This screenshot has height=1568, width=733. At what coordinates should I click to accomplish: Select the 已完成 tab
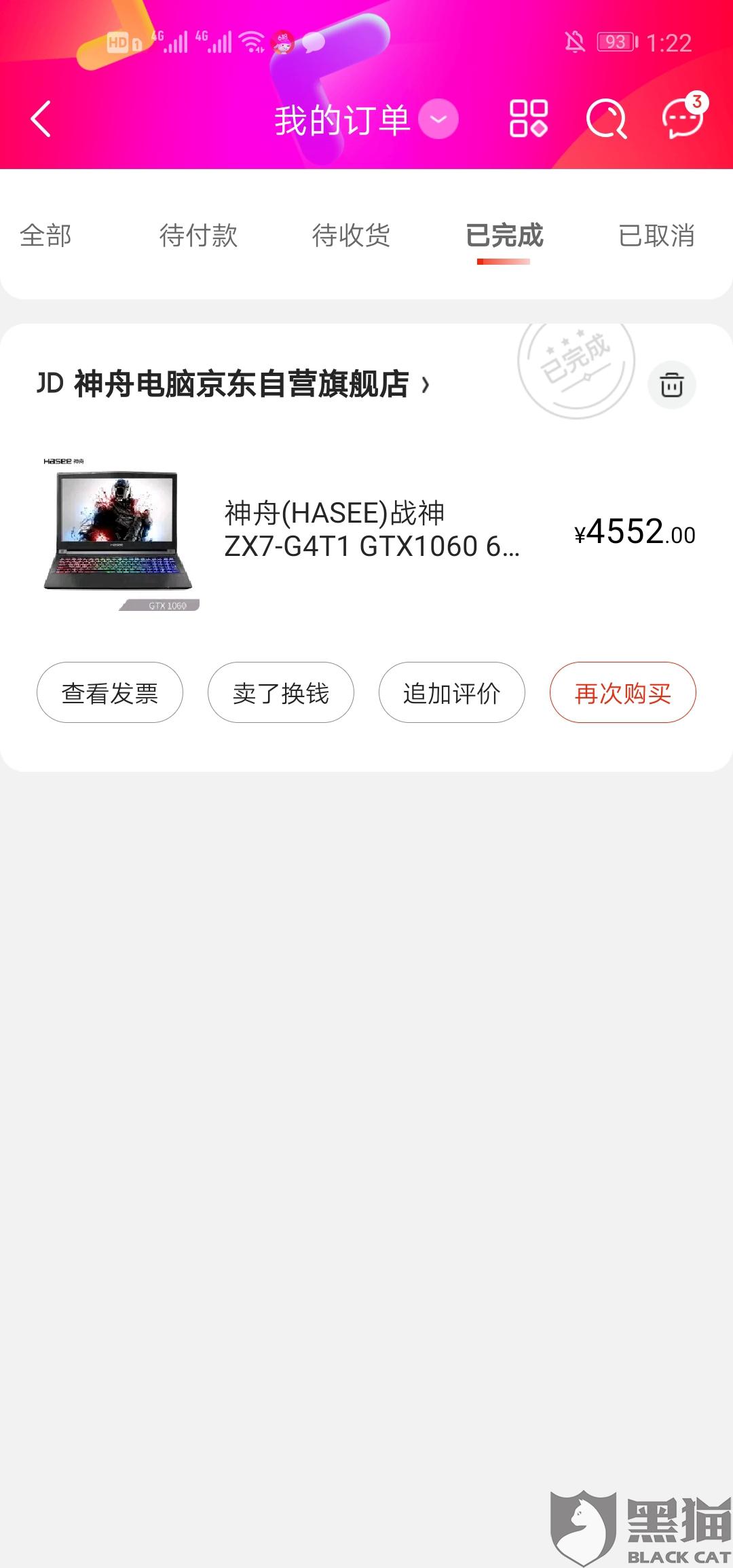click(504, 236)
